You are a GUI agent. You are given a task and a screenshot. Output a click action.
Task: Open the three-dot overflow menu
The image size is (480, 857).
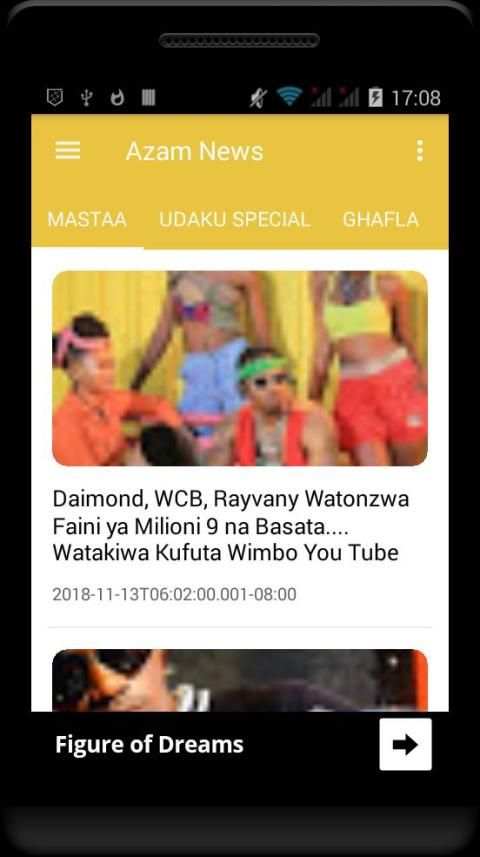click(x=419, y=150)
